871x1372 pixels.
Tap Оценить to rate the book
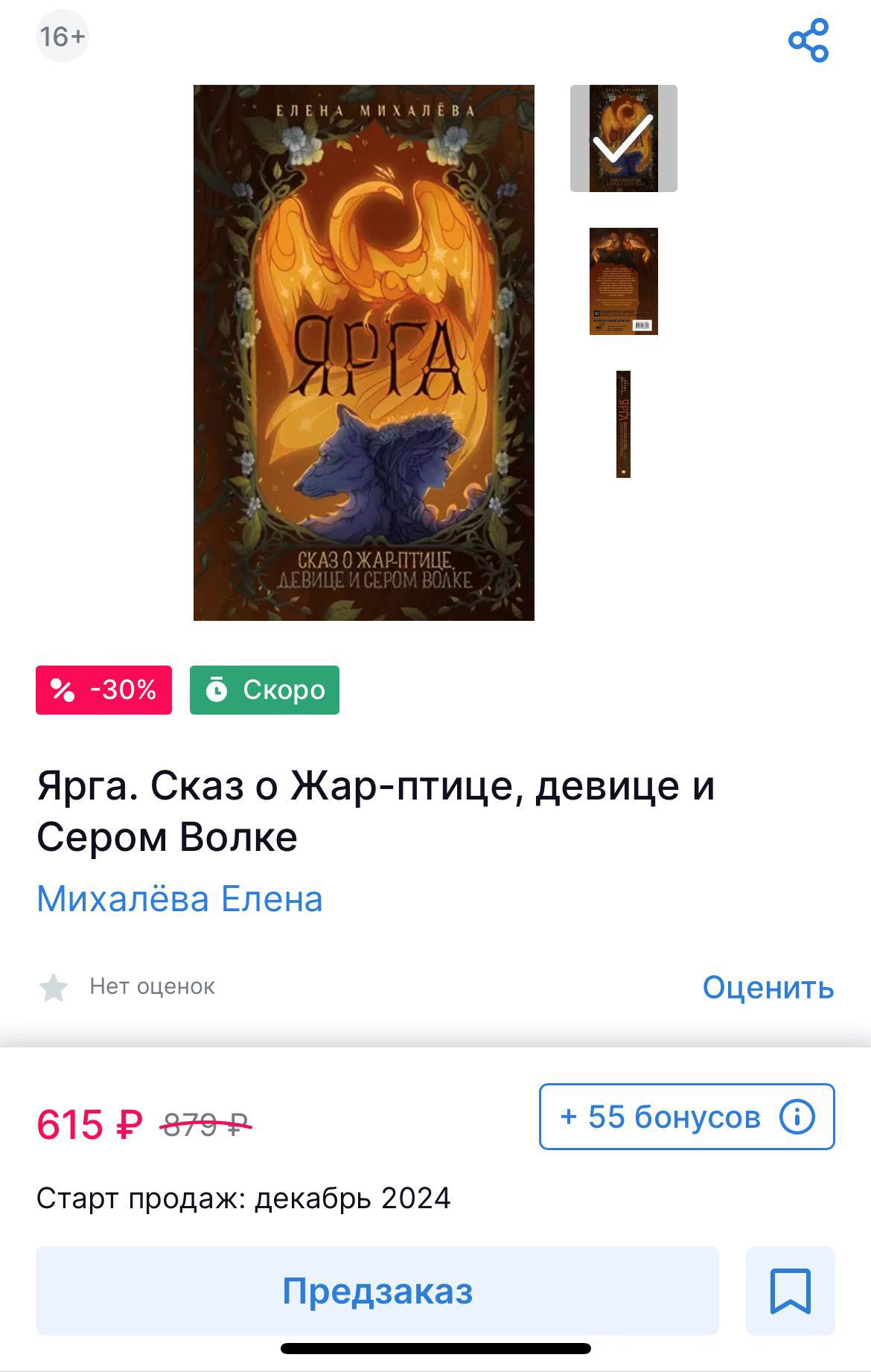(768, 987)
